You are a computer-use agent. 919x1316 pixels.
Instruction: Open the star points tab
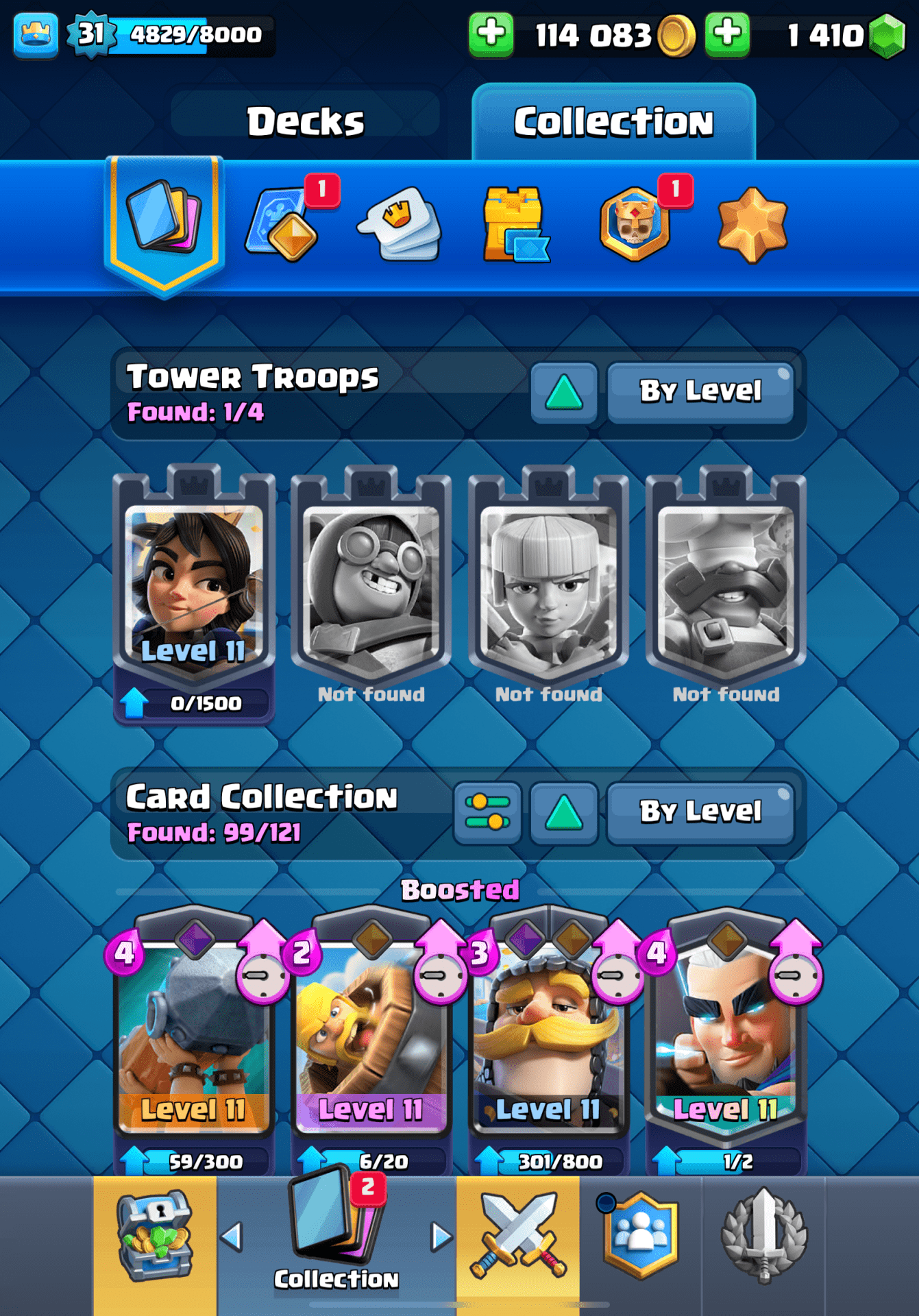click(752, 225)
